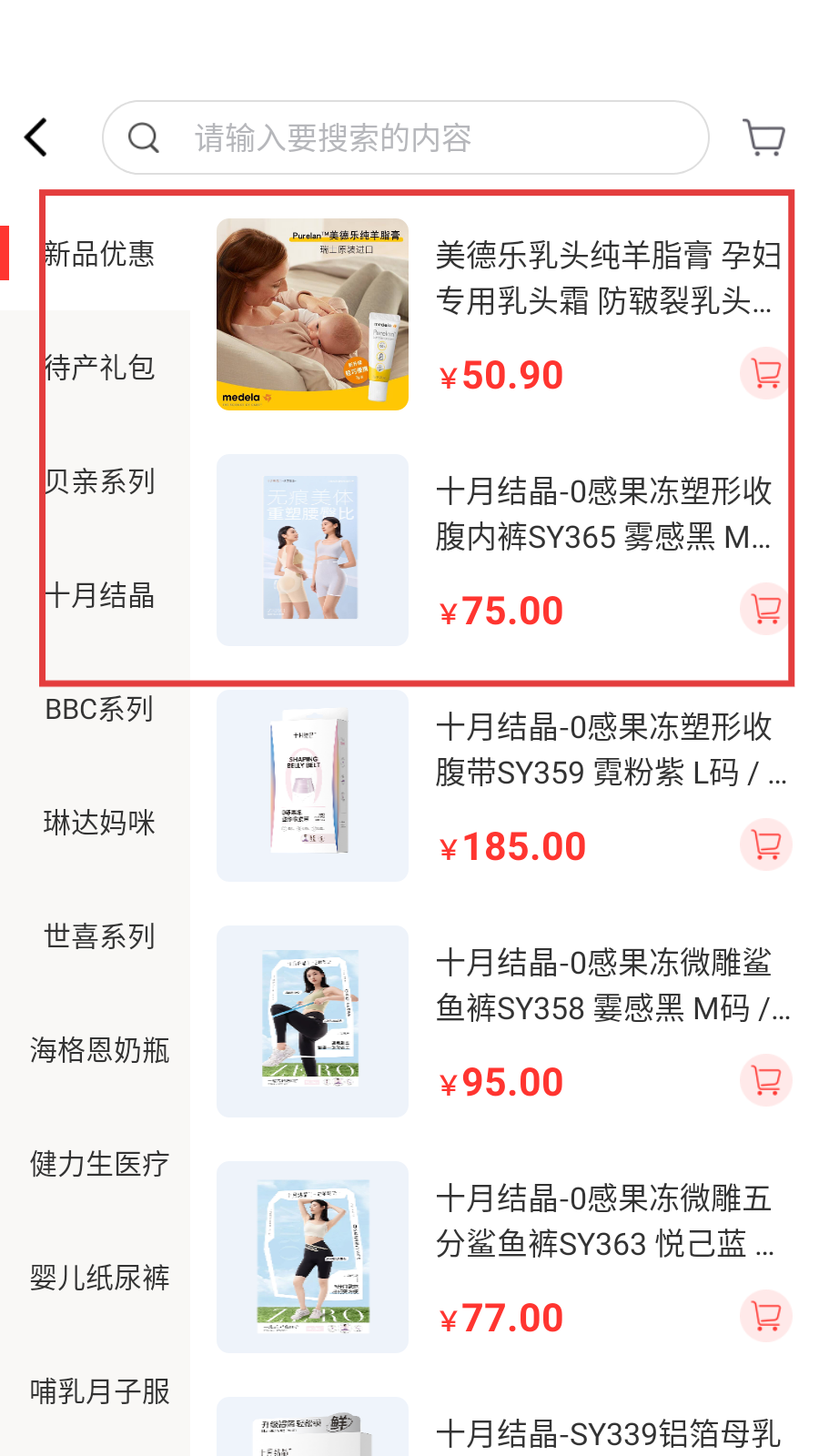This screenshot has width=819, height=1456.
Task: Open the 健力生医疗 category
Action: 98,1164
